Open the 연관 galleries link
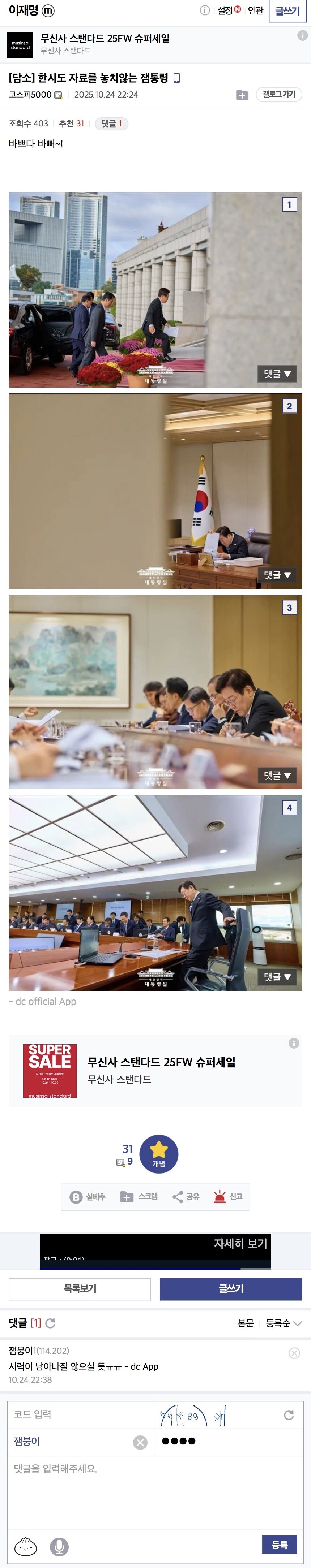Screen dimensions: 311x1568 click(256, 10)
